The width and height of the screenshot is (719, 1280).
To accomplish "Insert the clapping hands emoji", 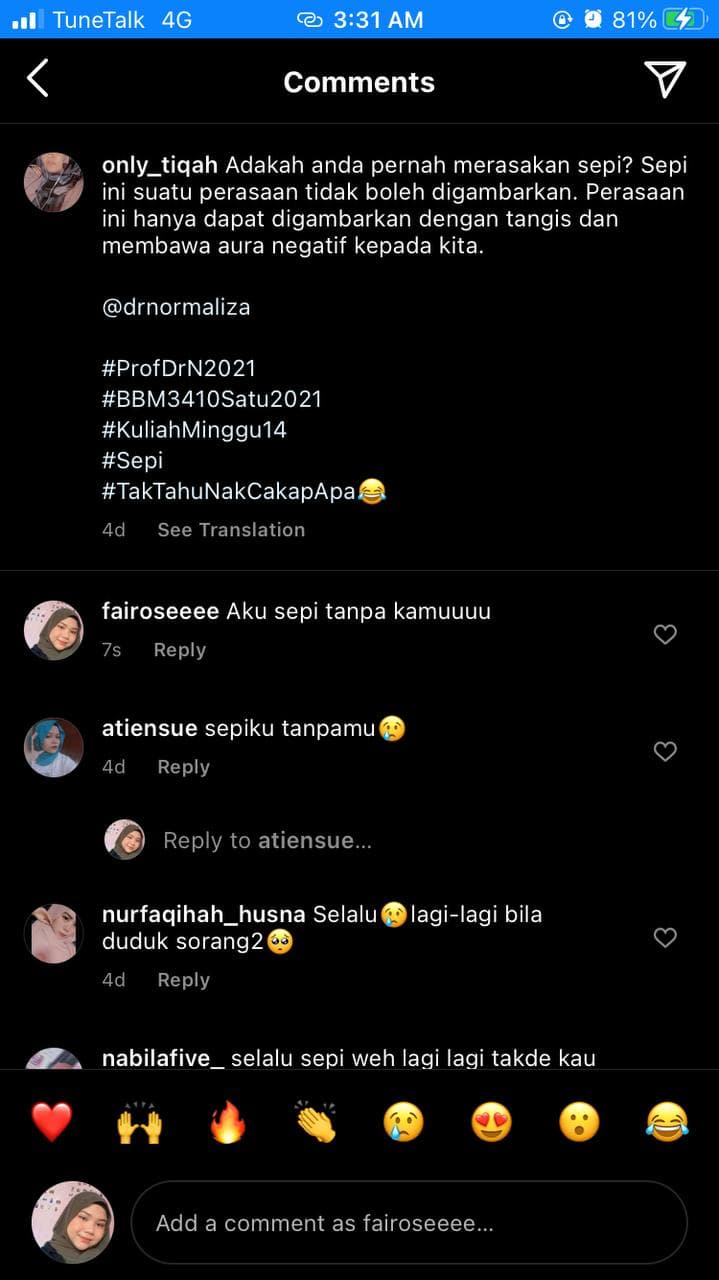I will [315, 1122].
